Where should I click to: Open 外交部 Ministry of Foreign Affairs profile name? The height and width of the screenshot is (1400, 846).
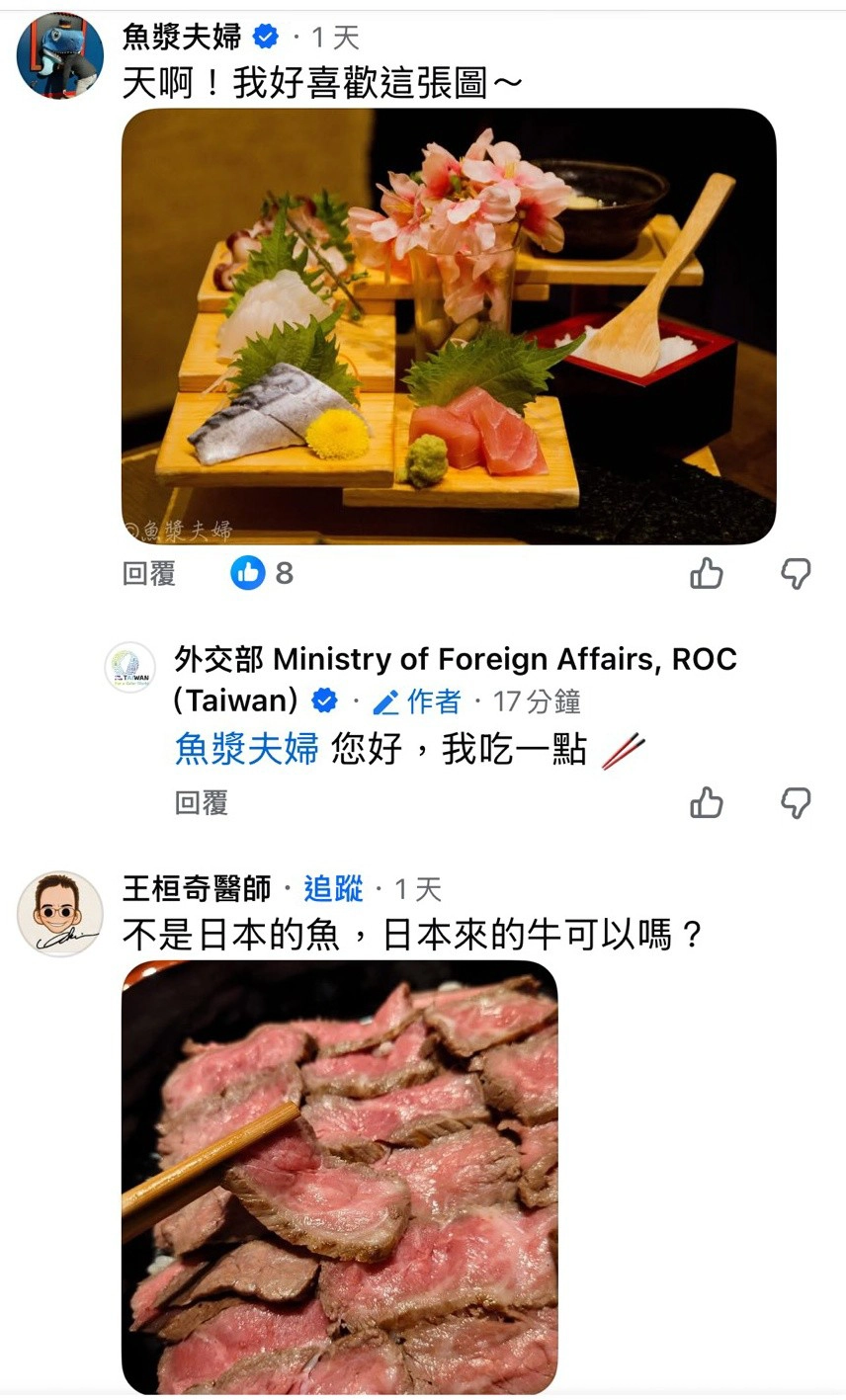click(455, 659)
